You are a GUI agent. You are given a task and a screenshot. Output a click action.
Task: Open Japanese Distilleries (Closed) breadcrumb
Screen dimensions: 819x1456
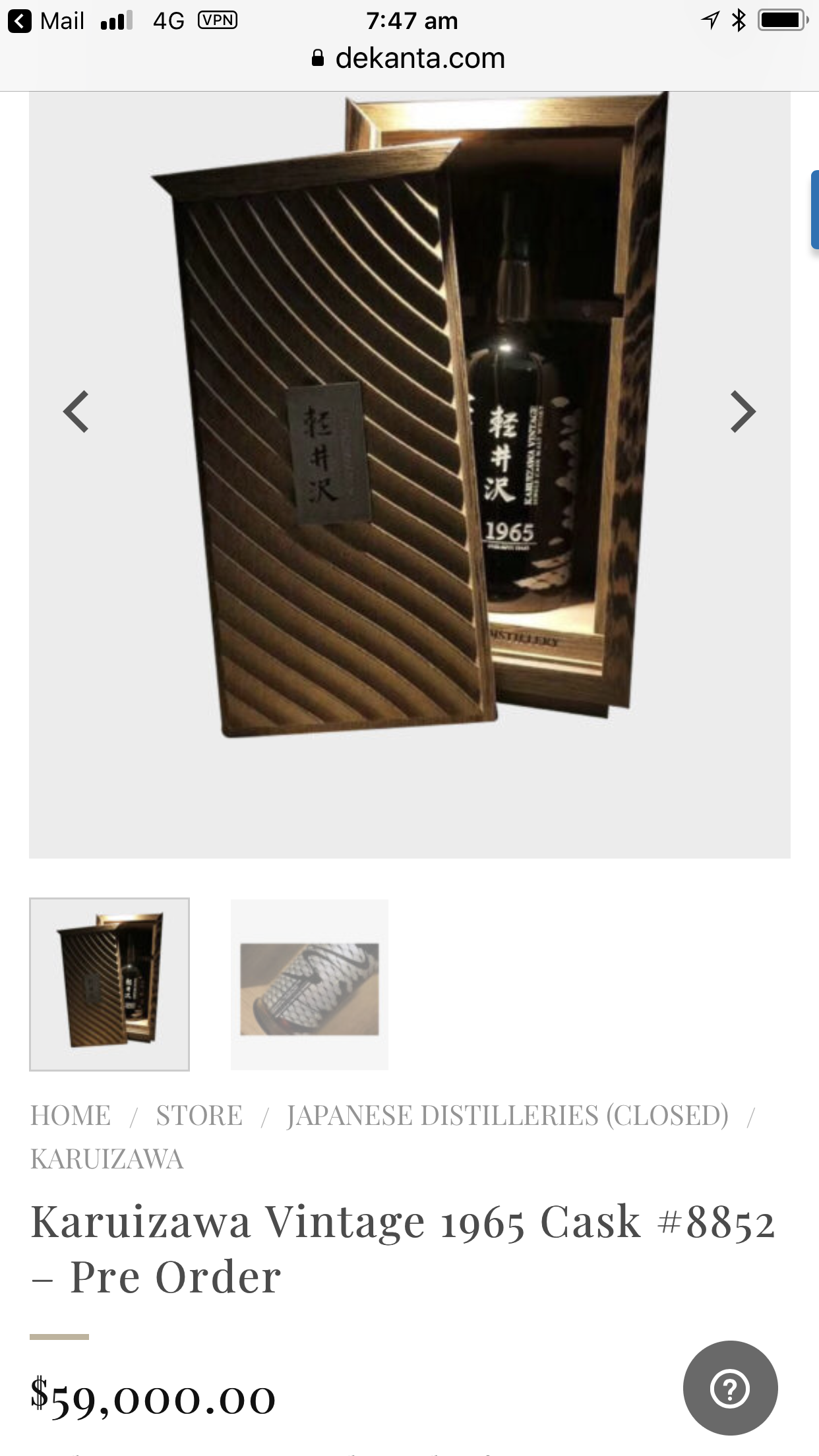pyautogui.click(x=507, y=1116)
